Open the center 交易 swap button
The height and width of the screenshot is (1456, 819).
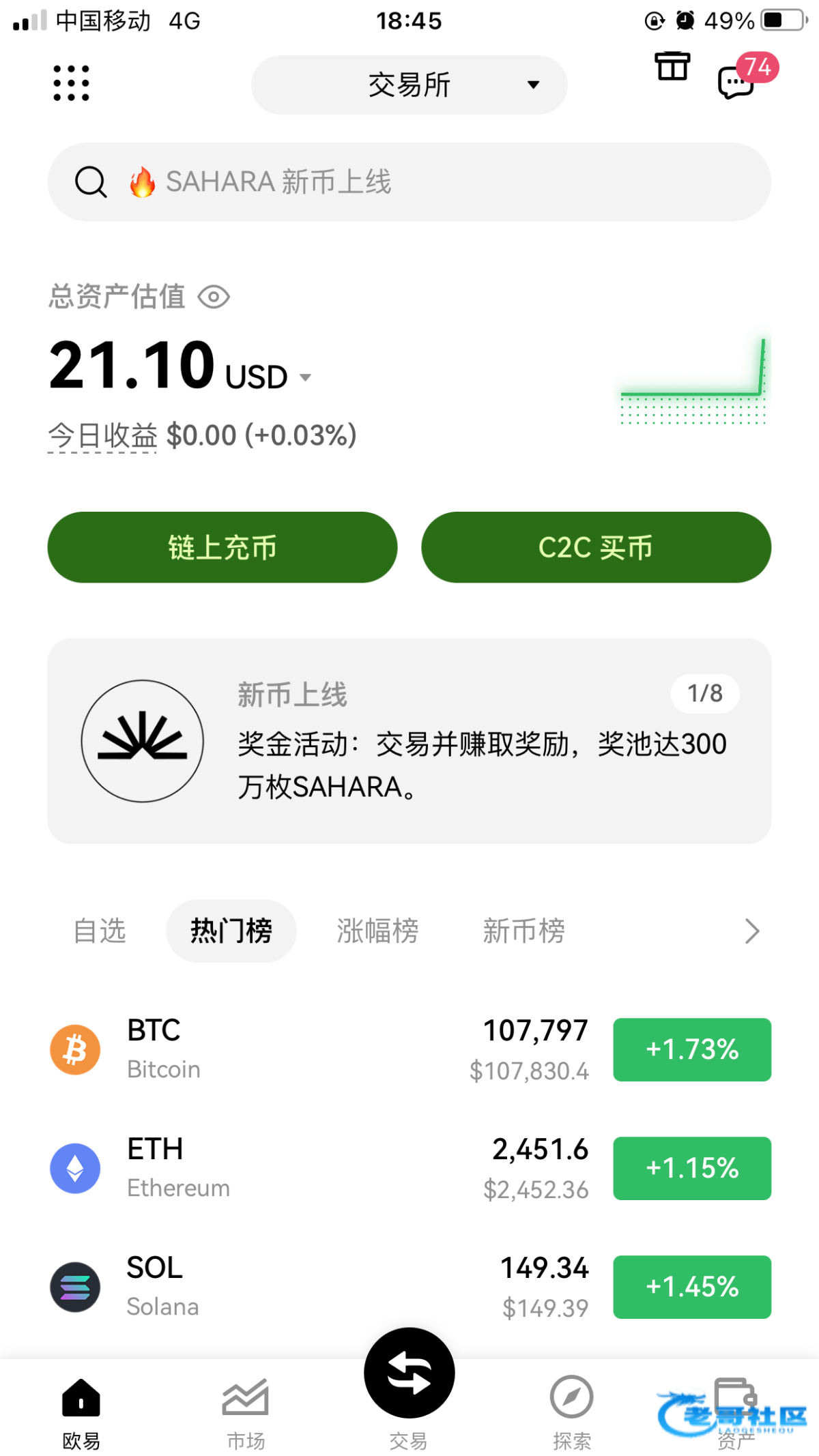tap(409, 1373)
